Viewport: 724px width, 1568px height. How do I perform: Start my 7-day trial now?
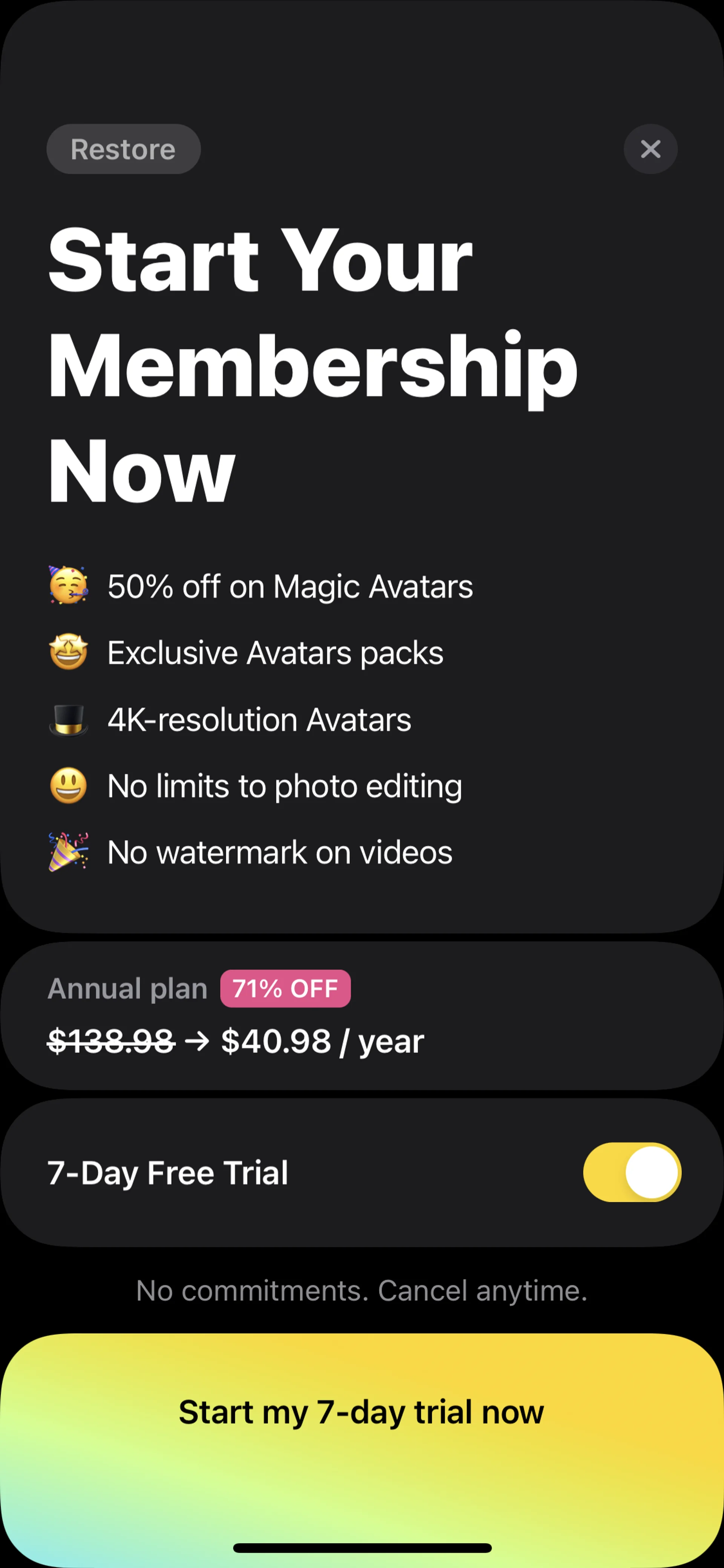click(361, 1412)
